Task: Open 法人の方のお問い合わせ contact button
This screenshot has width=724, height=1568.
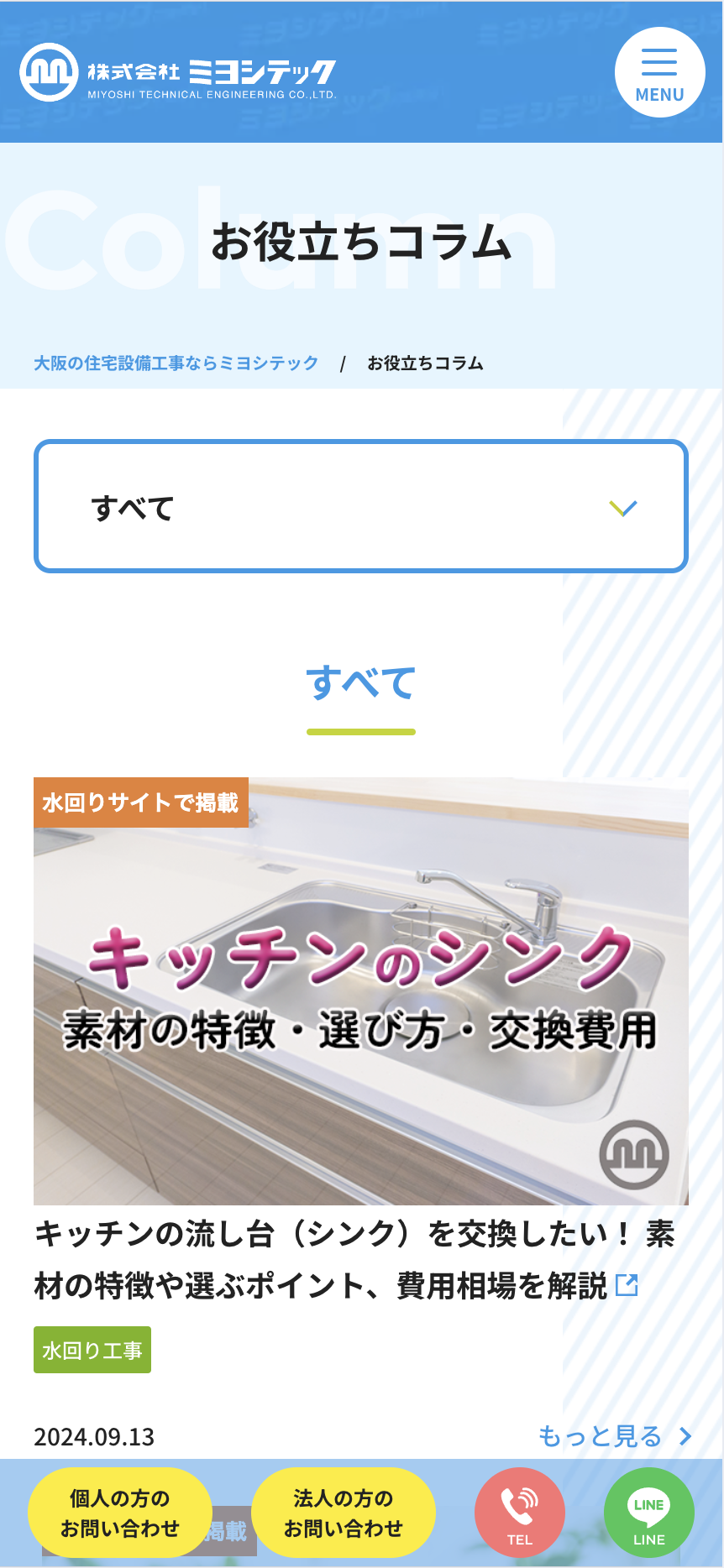Action: click(x=343, y=1513)
